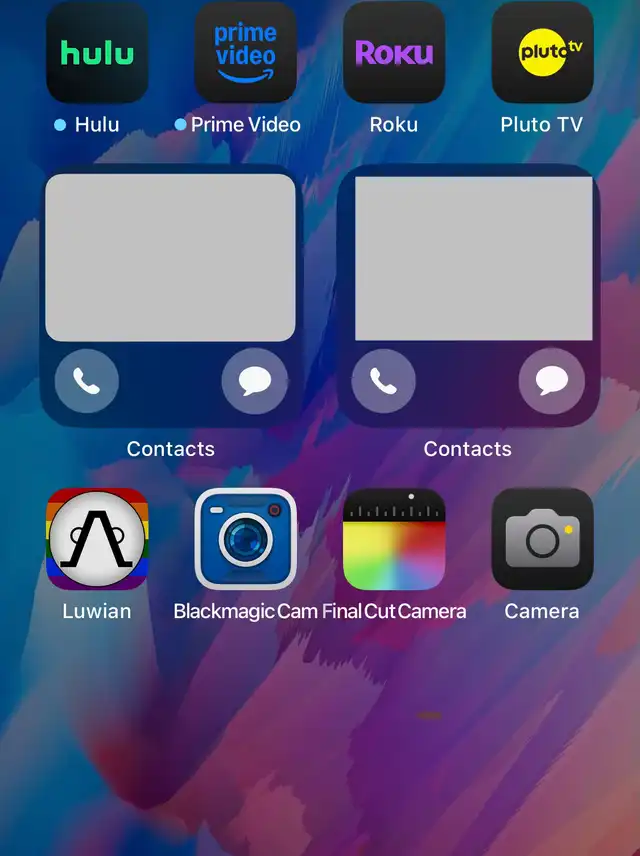This screenshot has height=856, width=640.
Task: Open the Roku app
Action: [394, 53]
